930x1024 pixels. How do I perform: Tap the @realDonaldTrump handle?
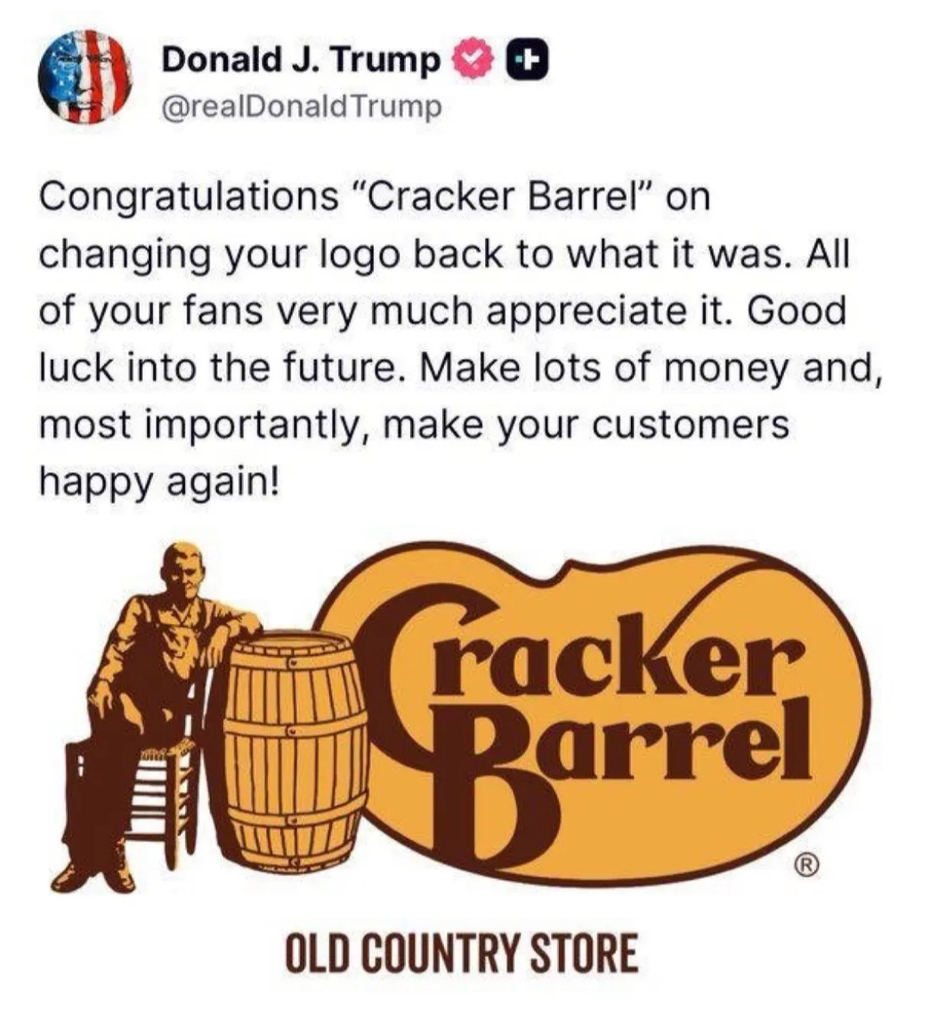pos(300,106)
